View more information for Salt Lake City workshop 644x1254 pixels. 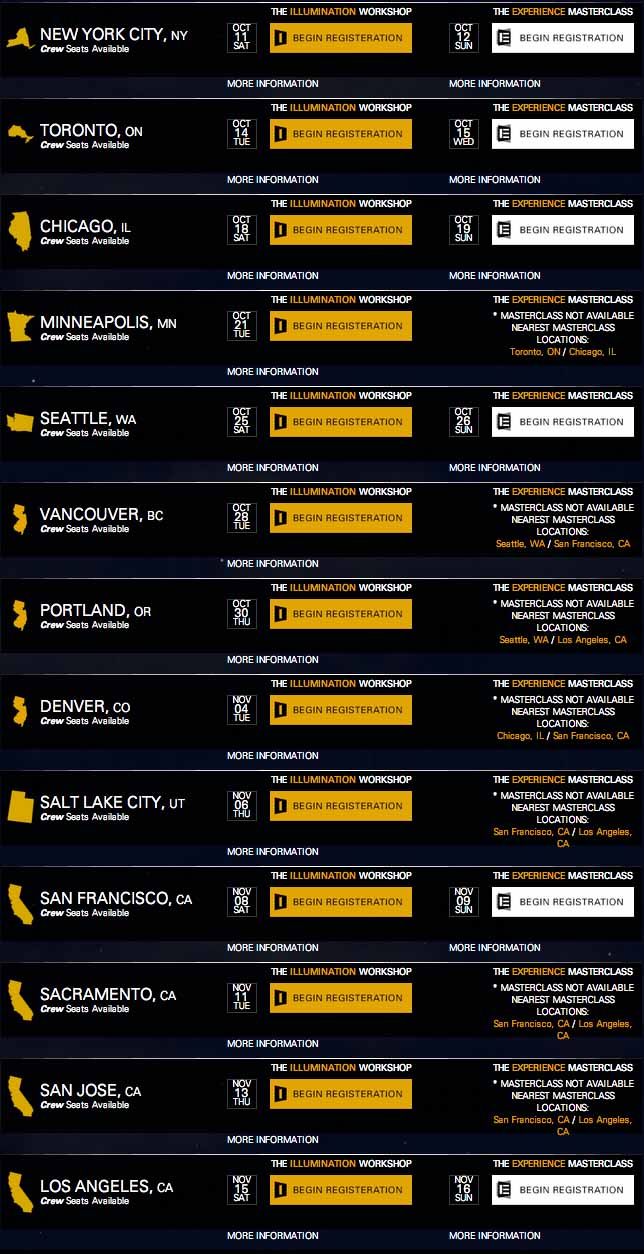(x=272, y=852)
